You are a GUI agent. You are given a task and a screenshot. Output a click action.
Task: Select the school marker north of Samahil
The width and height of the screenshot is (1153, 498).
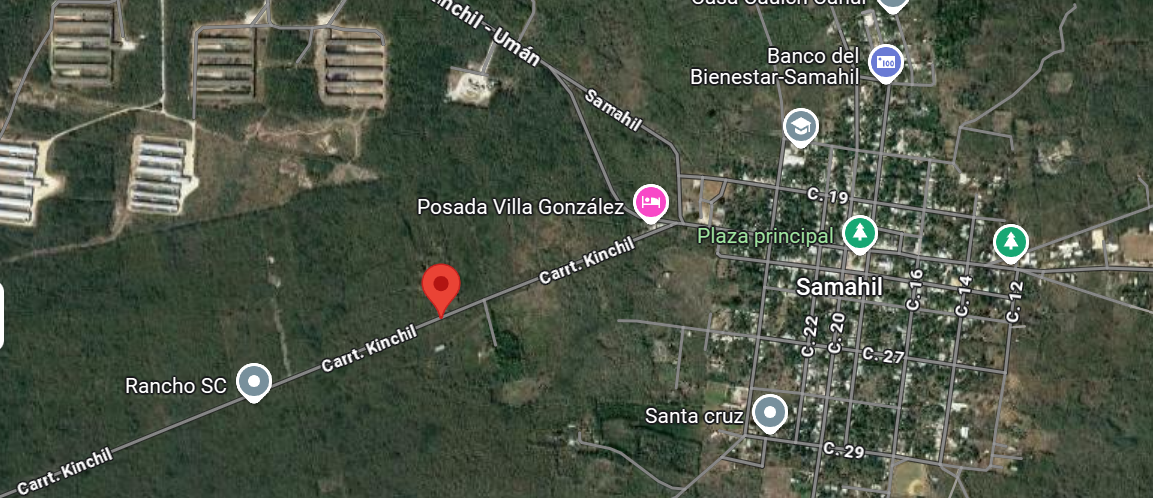801,126
